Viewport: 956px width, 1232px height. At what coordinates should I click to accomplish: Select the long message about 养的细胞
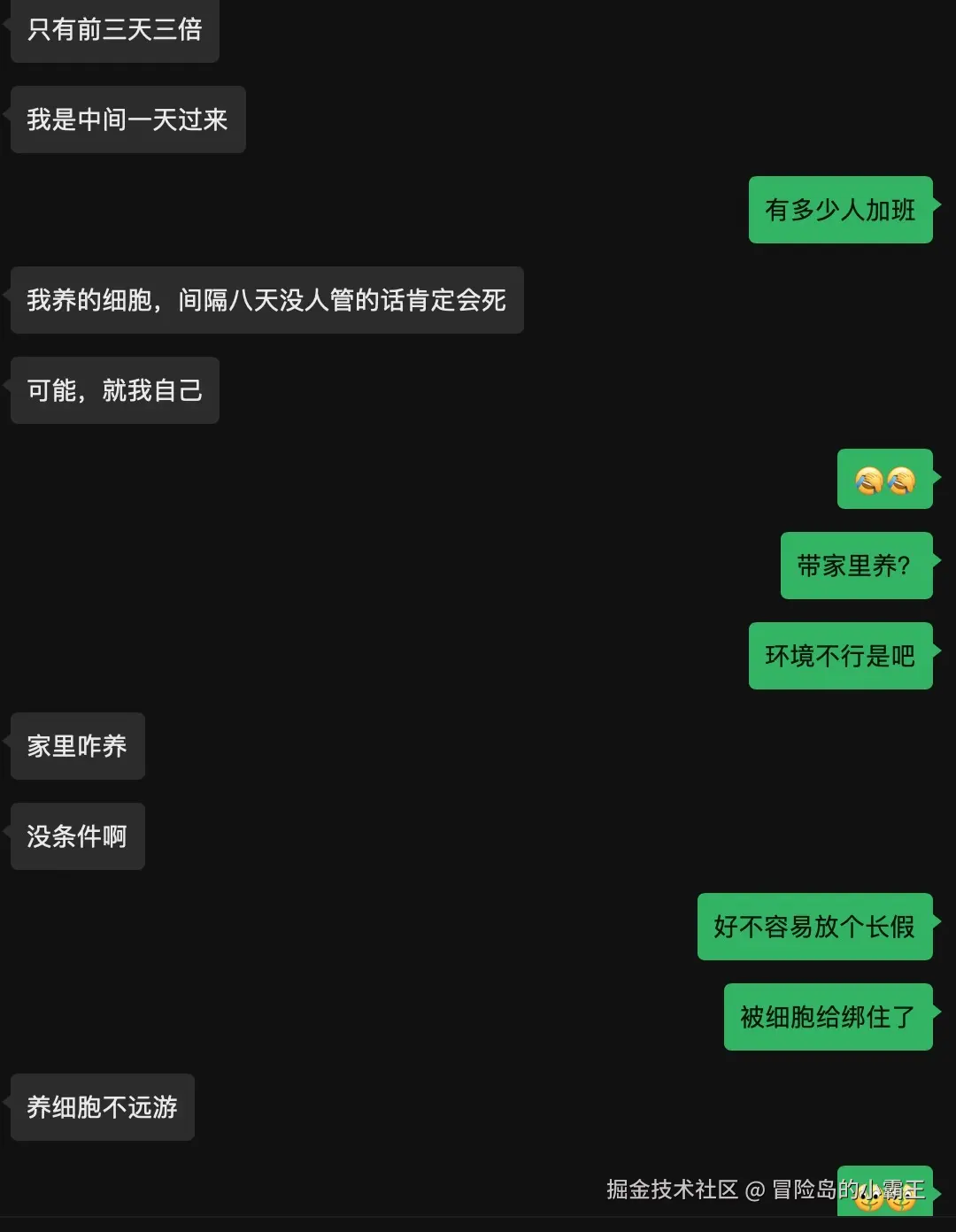click(x=266, y=301)
